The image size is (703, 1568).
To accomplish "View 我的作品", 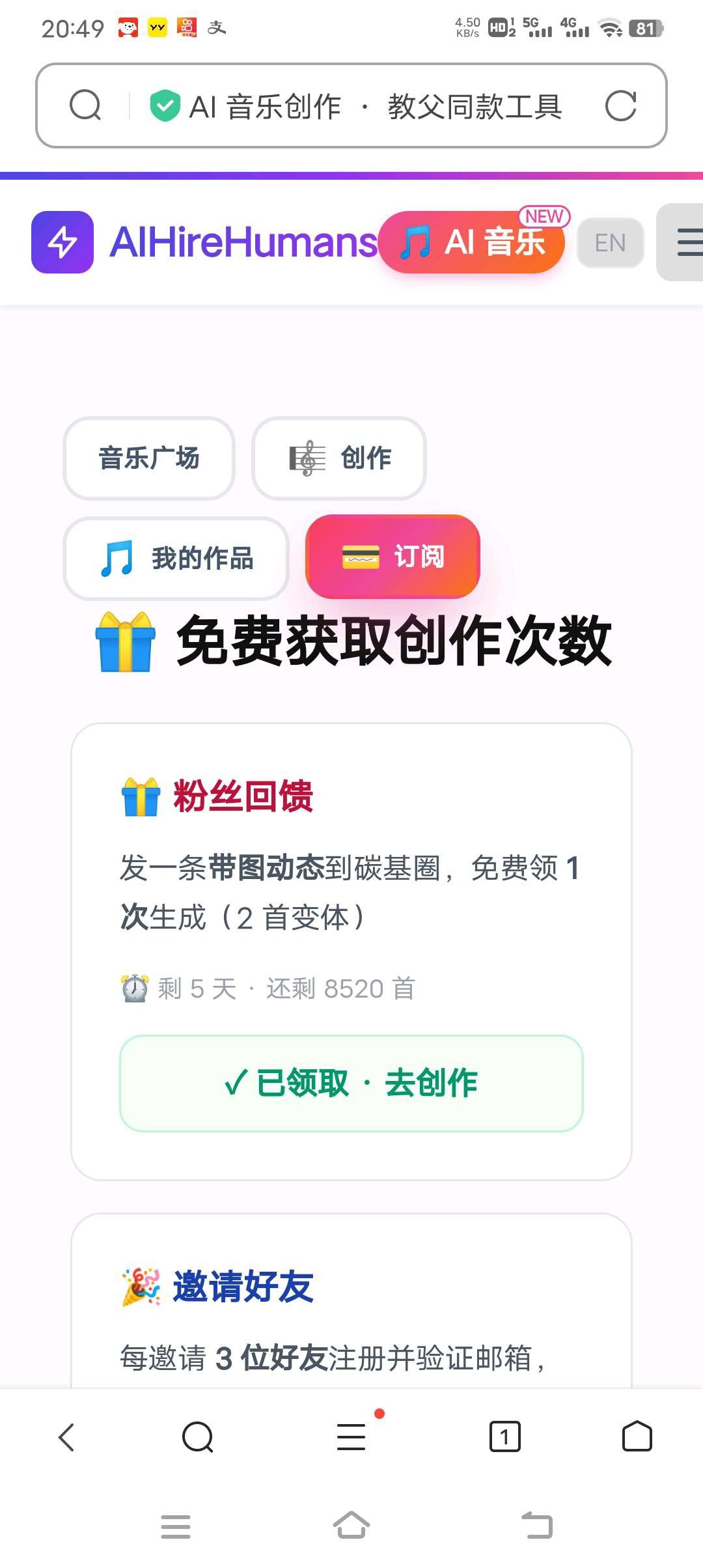I will coord(176,559).
